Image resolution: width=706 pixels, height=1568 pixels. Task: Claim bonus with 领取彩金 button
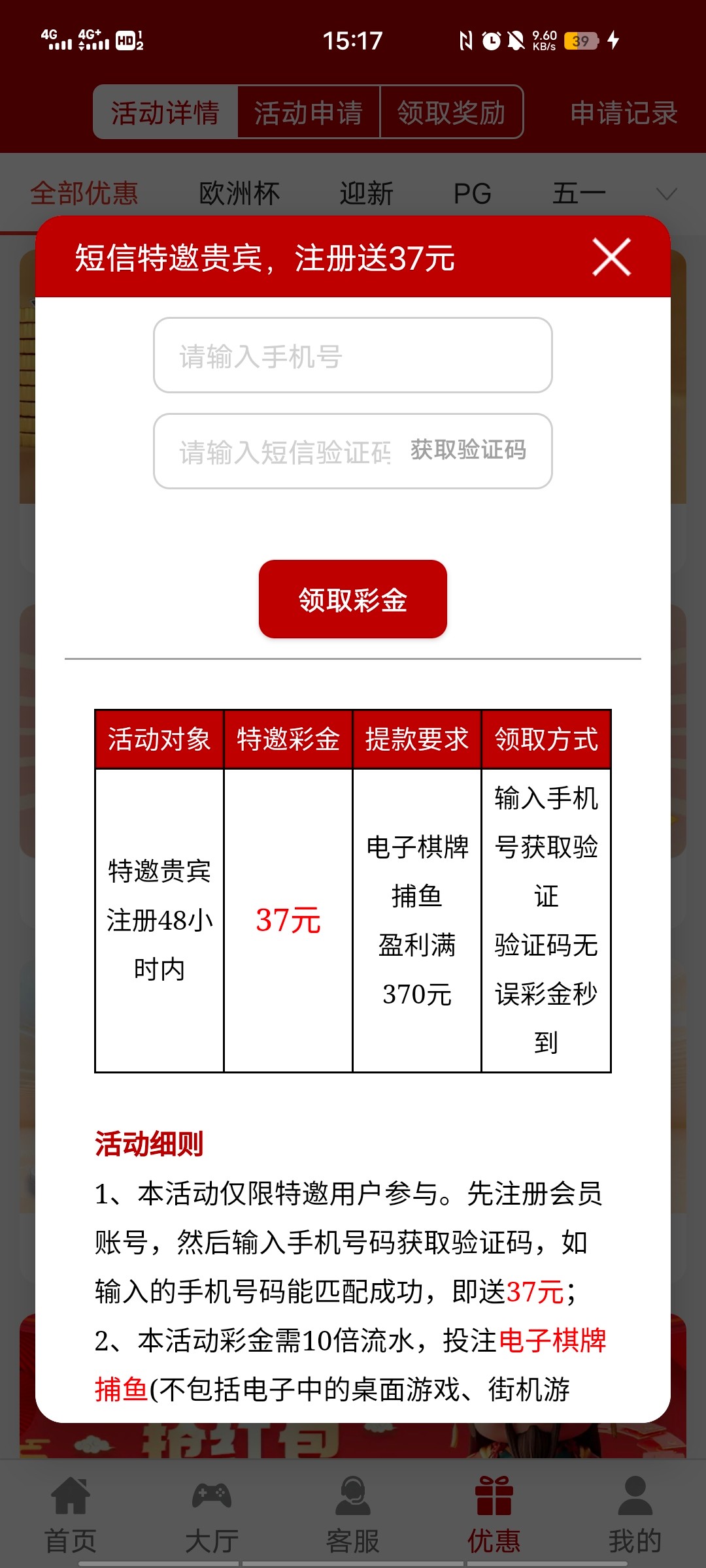coord(353,599)
